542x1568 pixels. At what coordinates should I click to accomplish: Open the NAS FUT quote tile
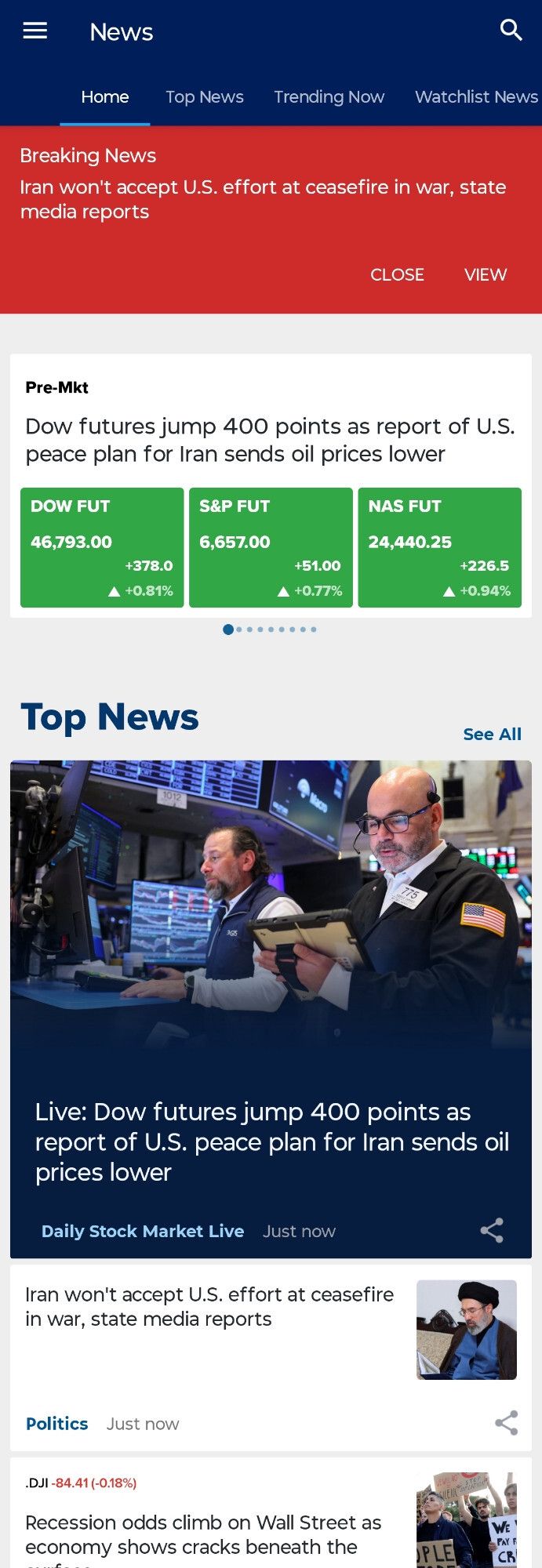point(439,547)
